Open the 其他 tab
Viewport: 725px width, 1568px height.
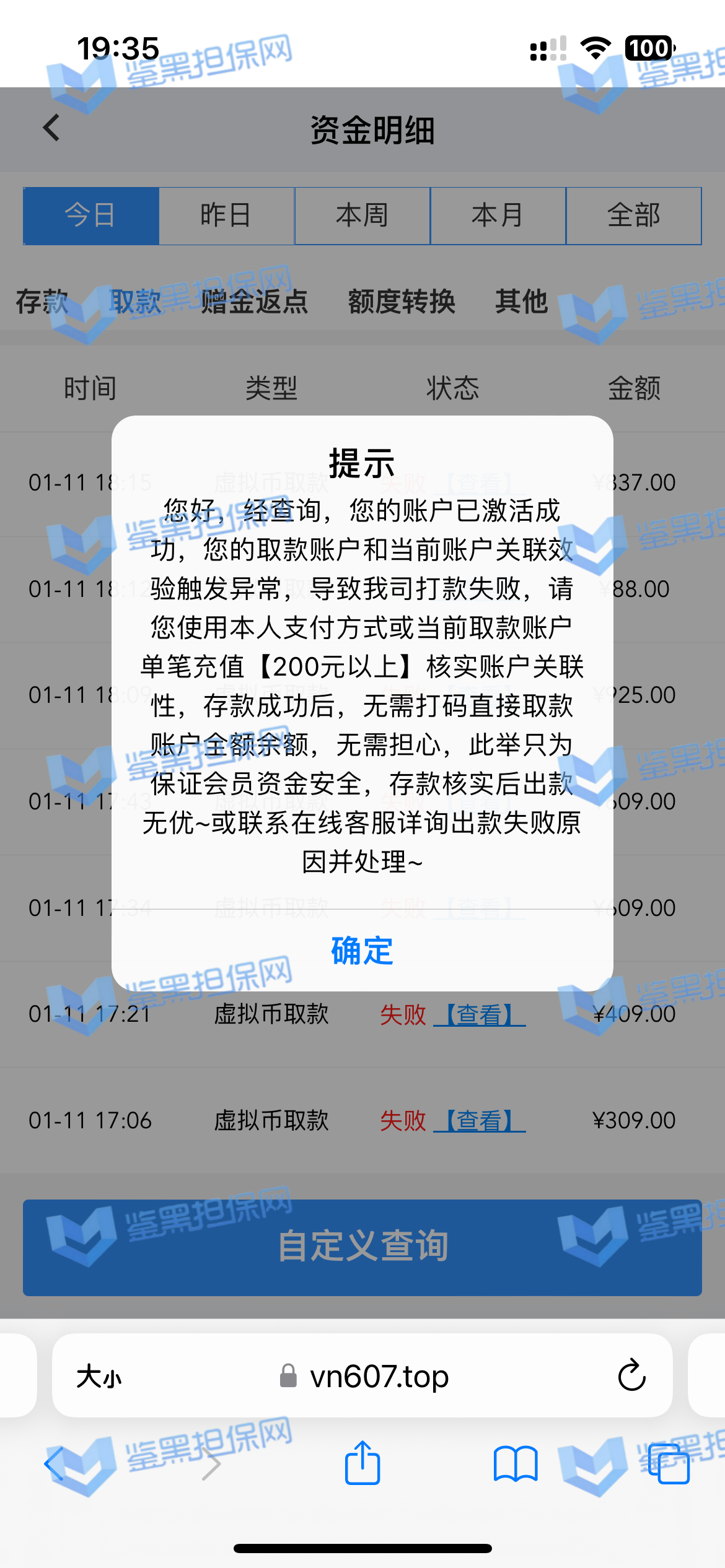coord(521,302)
